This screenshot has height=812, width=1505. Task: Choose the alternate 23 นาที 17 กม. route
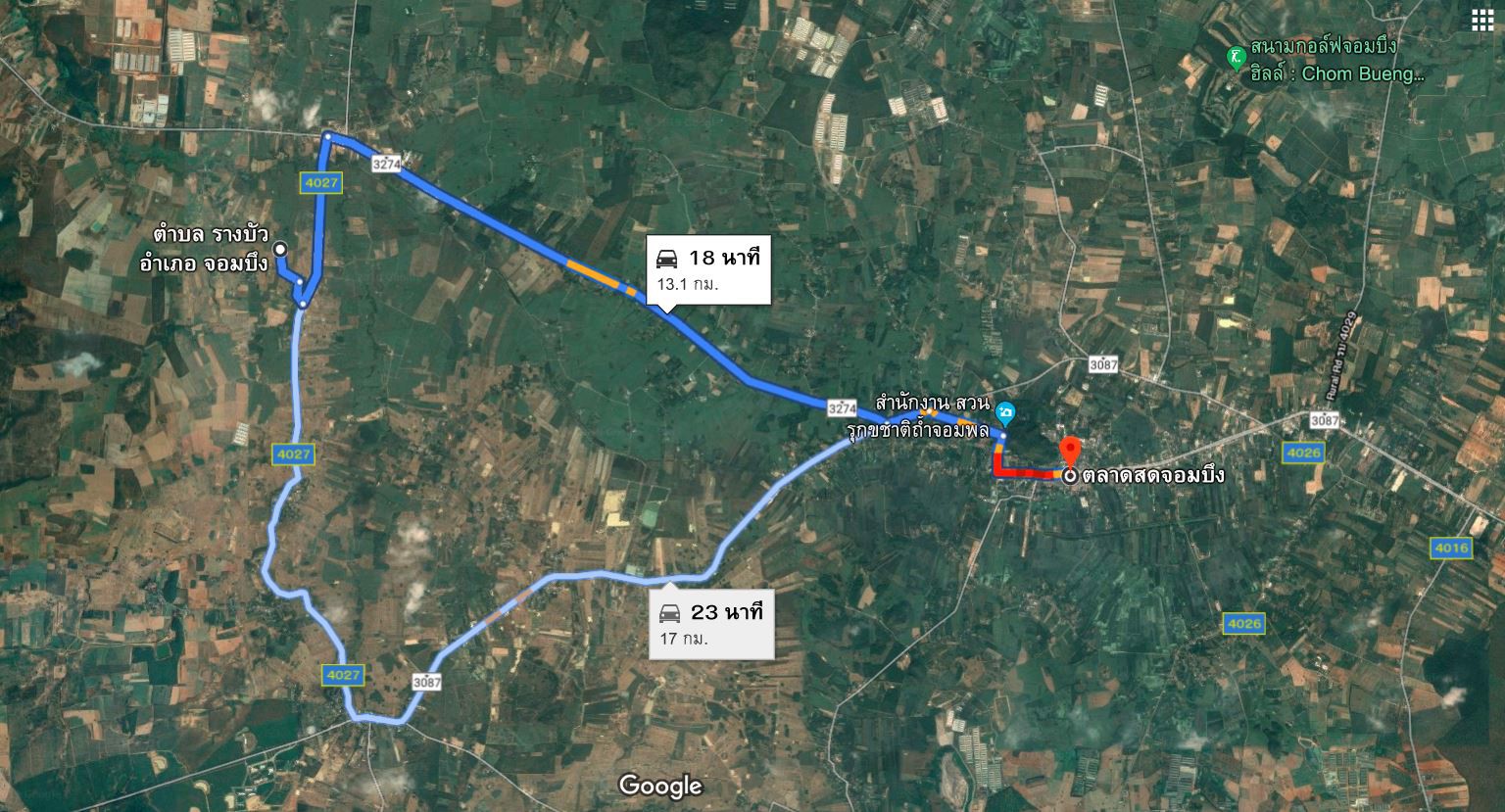pyautogui.click(x=710, y=623)
